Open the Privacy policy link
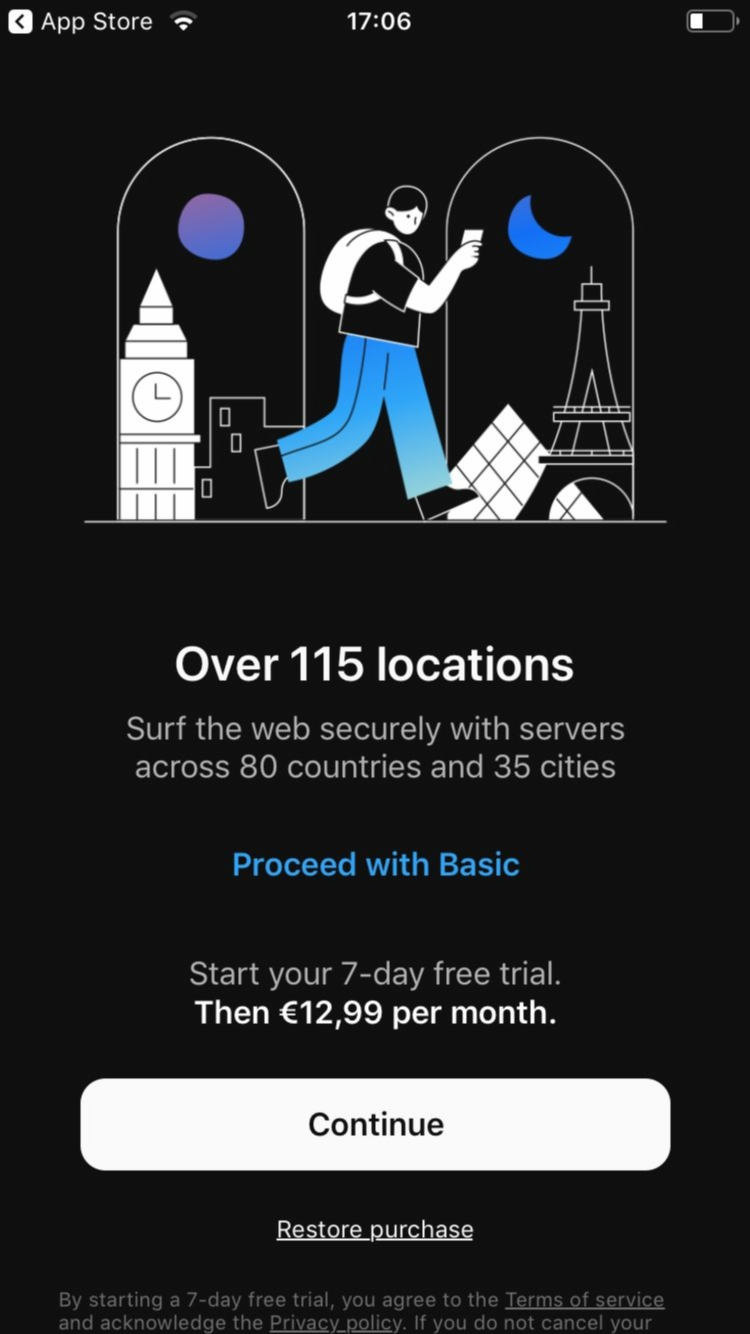Screen dimensions: 750x1334 pyautogui.click(x=335, y=1323)
